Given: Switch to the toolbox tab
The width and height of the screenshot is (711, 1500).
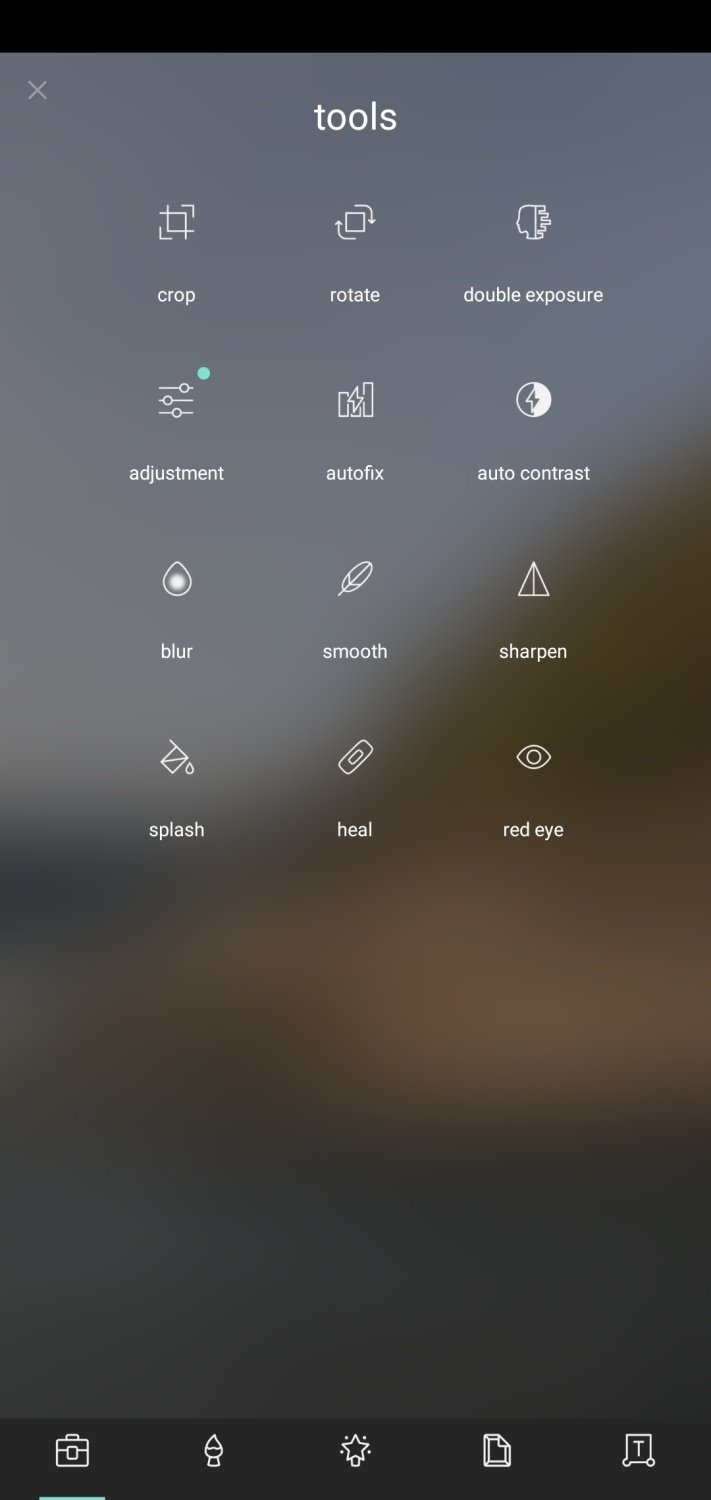Looking at the screenshot, I should coord(72,1450).
